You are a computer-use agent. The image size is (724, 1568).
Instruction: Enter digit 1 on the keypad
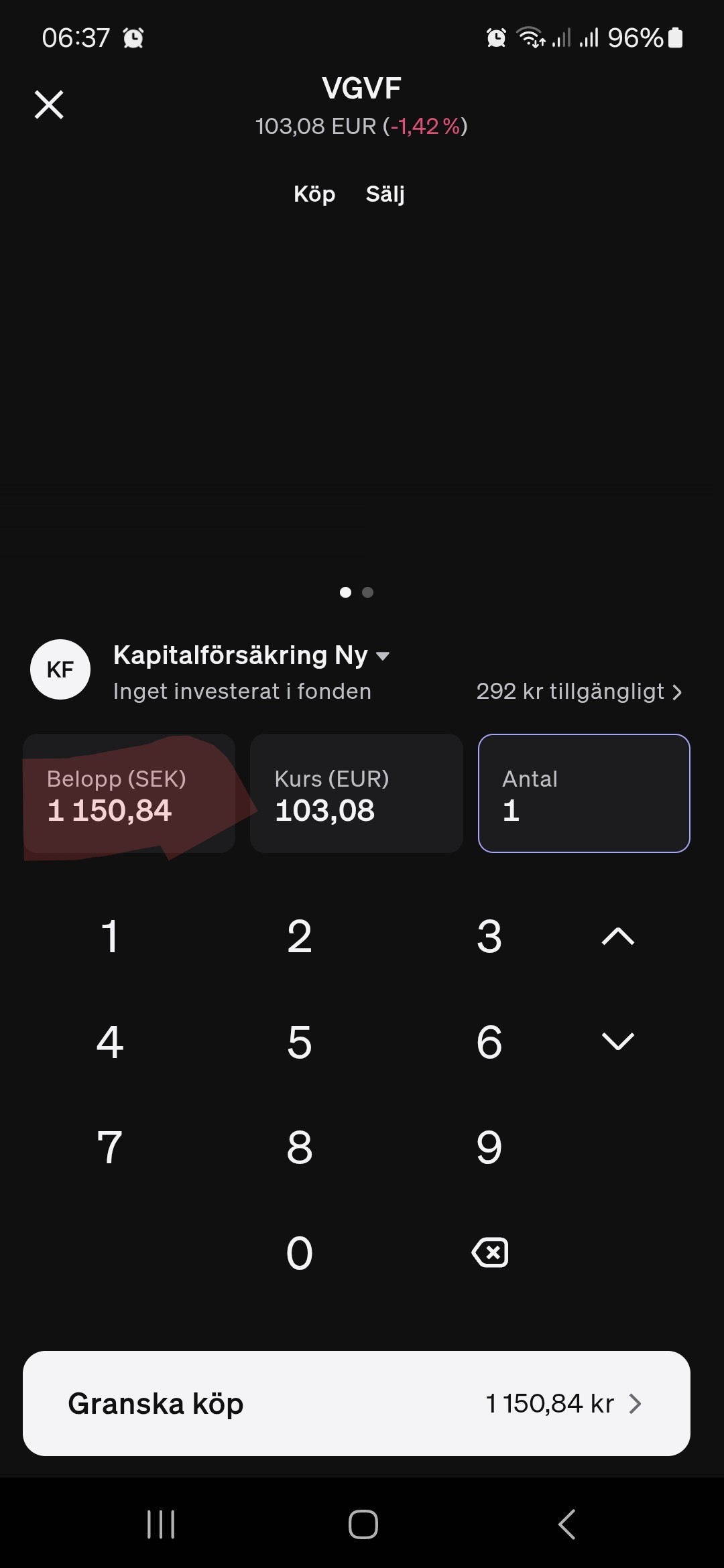[x=110, y=936]
